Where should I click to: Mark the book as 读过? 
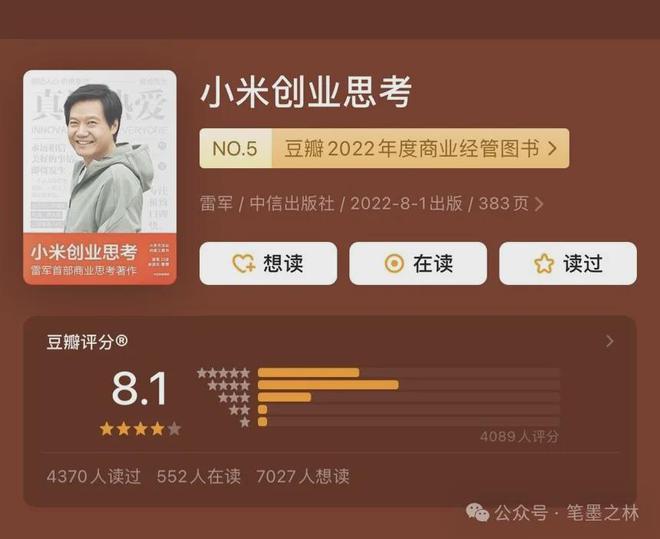(x=568, y=263)
